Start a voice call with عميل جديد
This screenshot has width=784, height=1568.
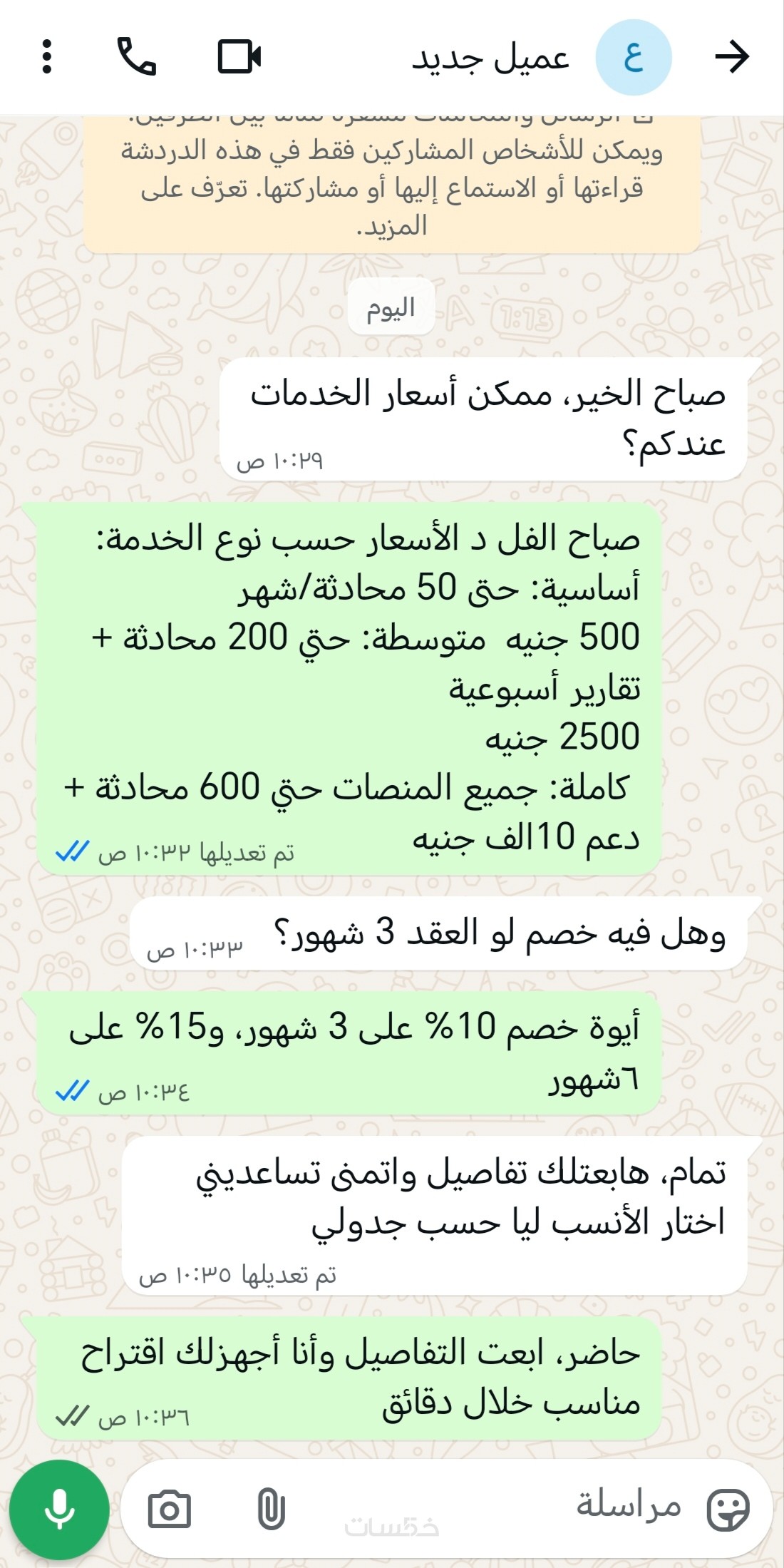click(136, 57)
